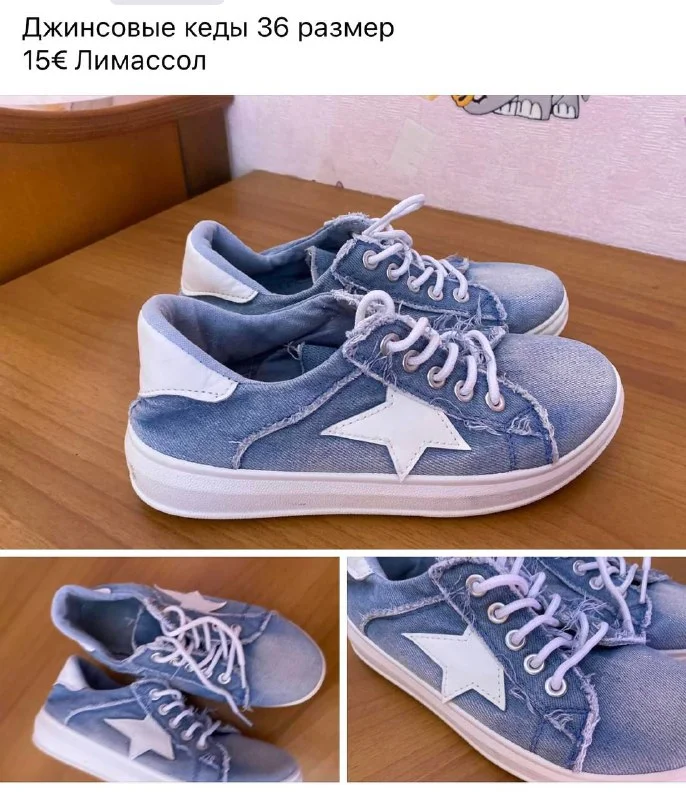Viewport: 686px width, 800px height.
Task: Open the close-up photo of the white star
Action: (x=516, y=670)
